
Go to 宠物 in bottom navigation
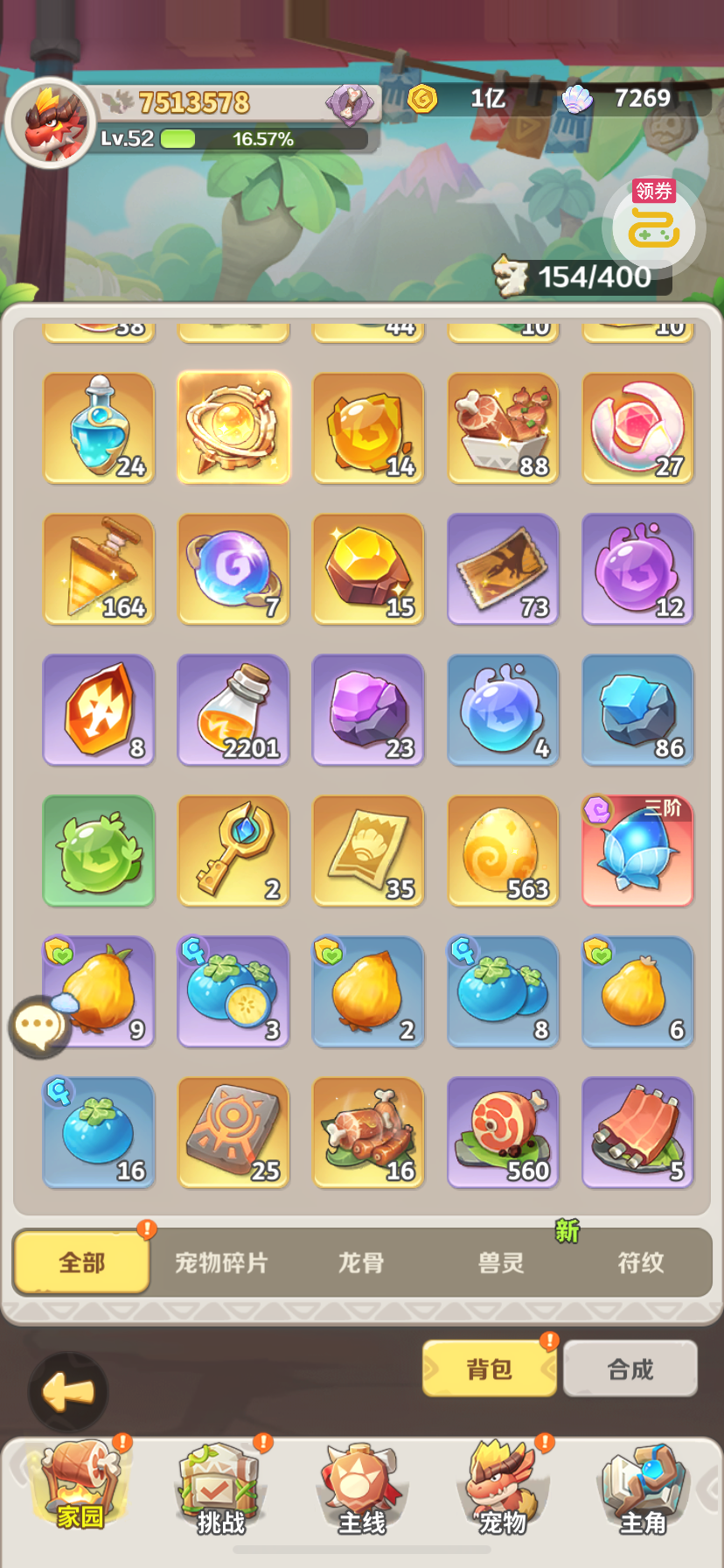[502, 1487]
